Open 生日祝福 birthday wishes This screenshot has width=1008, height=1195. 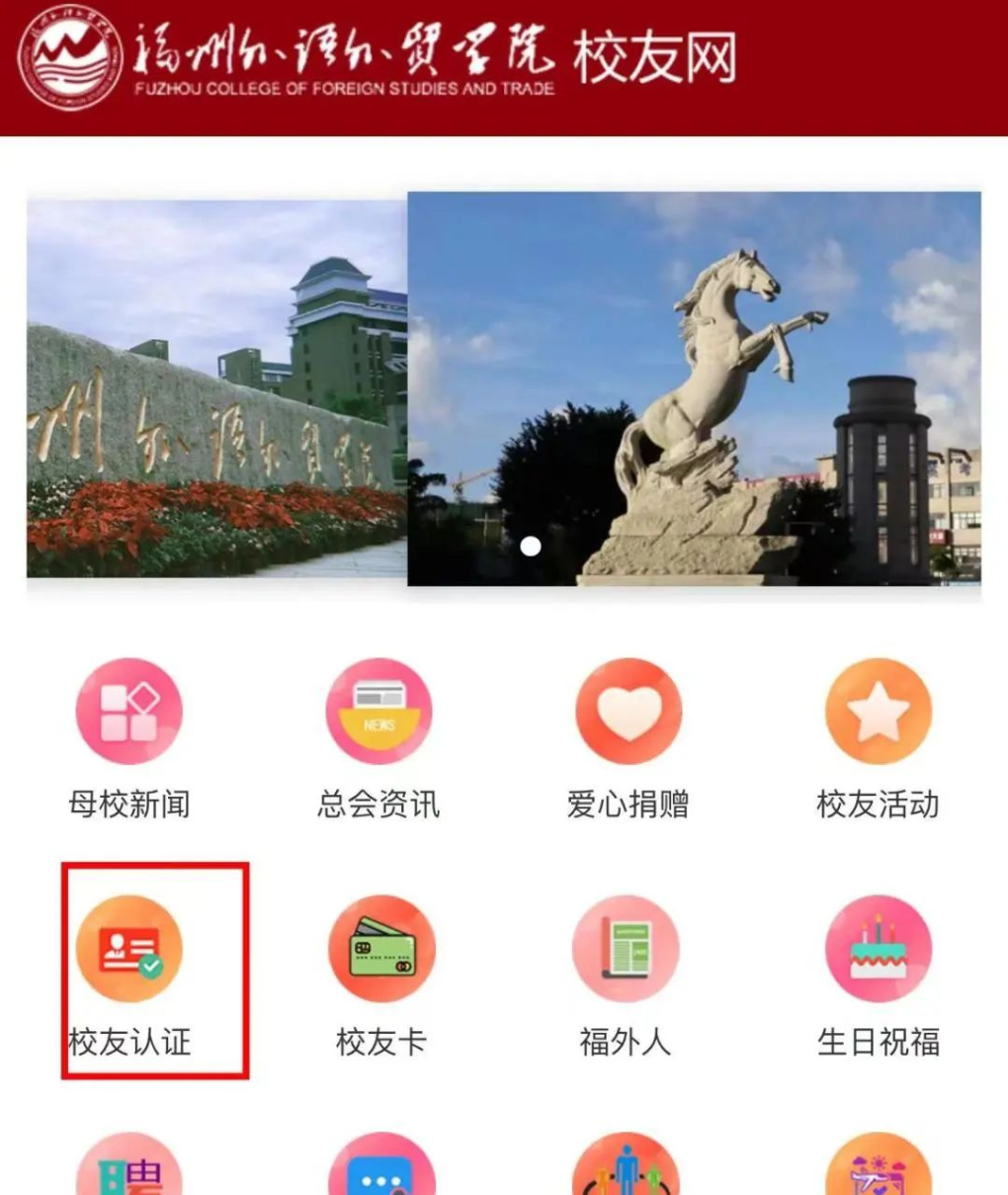coord(878,949)
